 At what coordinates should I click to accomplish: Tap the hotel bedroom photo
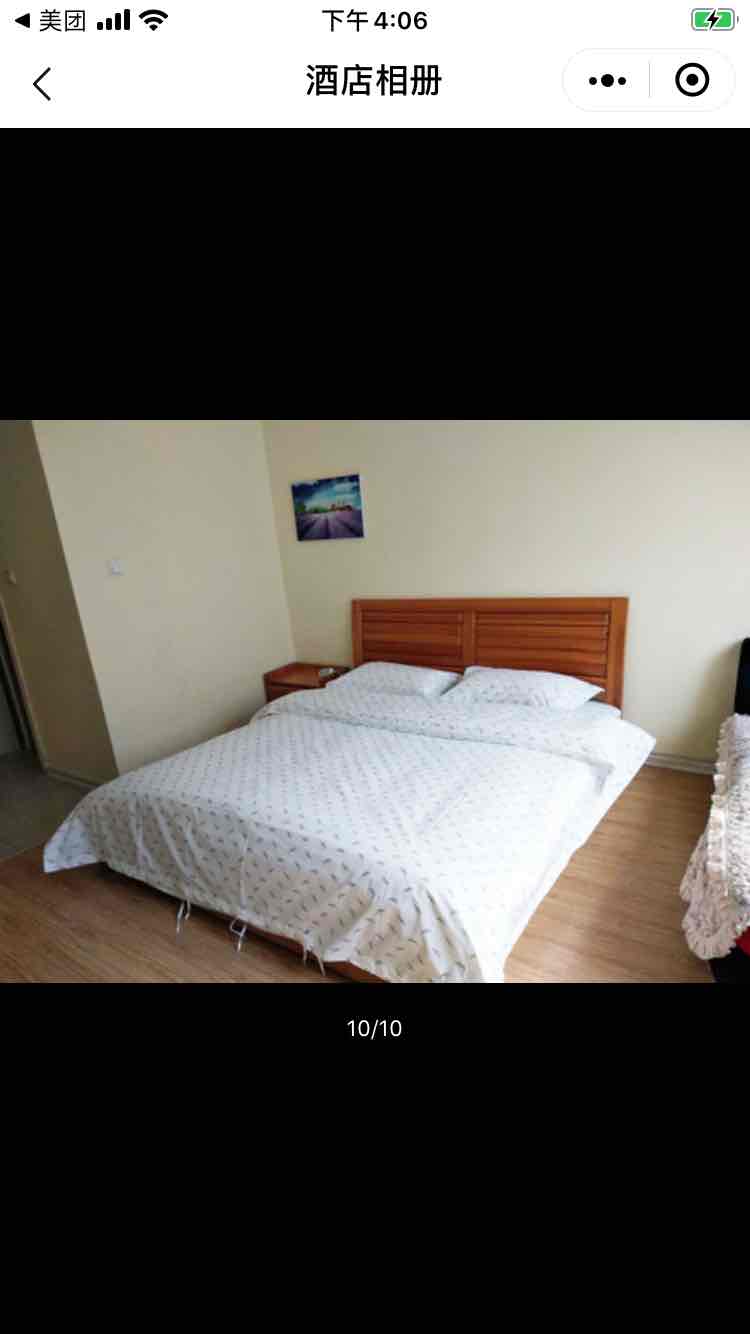tap(375, 700)
